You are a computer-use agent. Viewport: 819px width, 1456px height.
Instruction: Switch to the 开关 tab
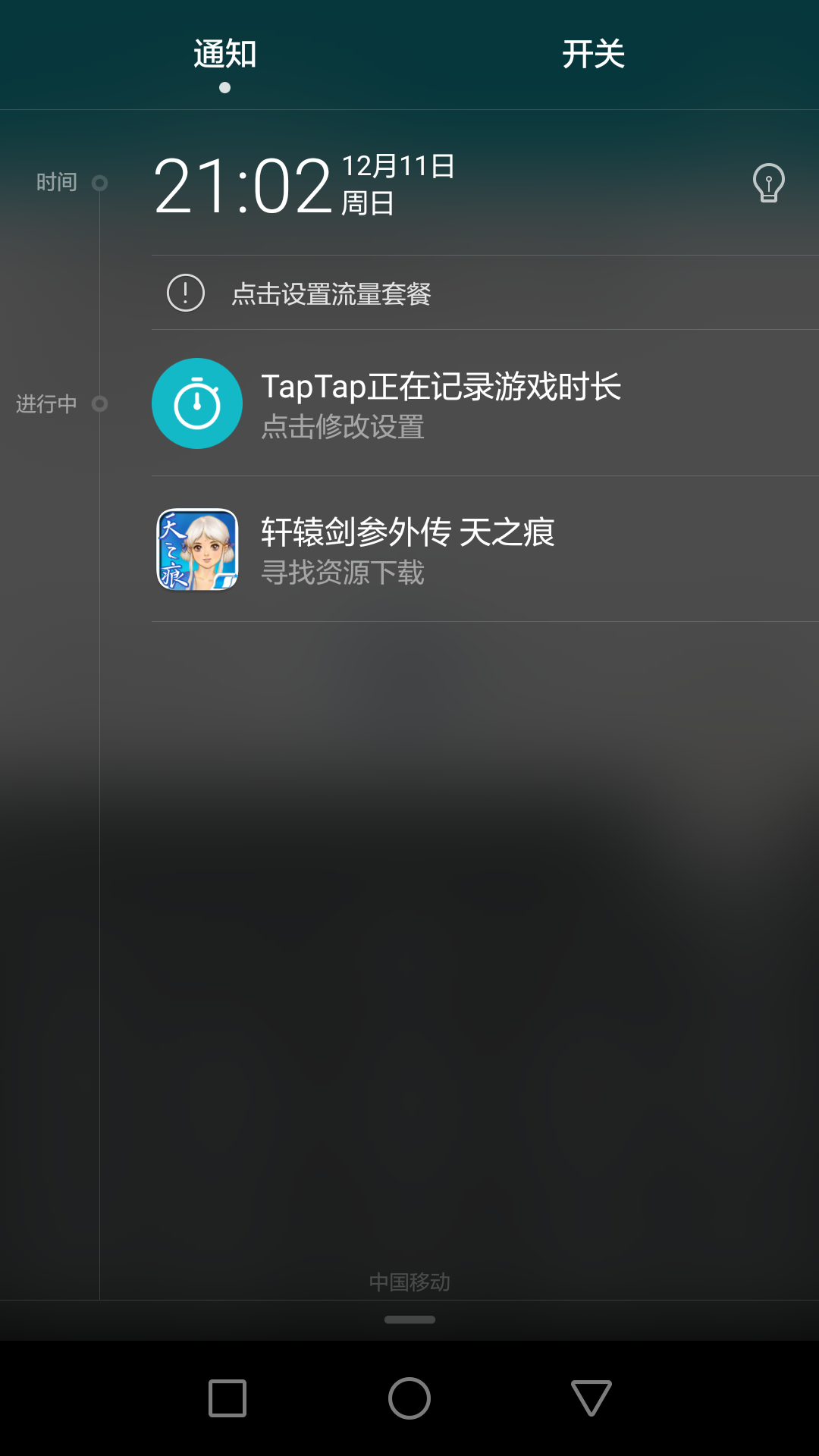(594, 54)
